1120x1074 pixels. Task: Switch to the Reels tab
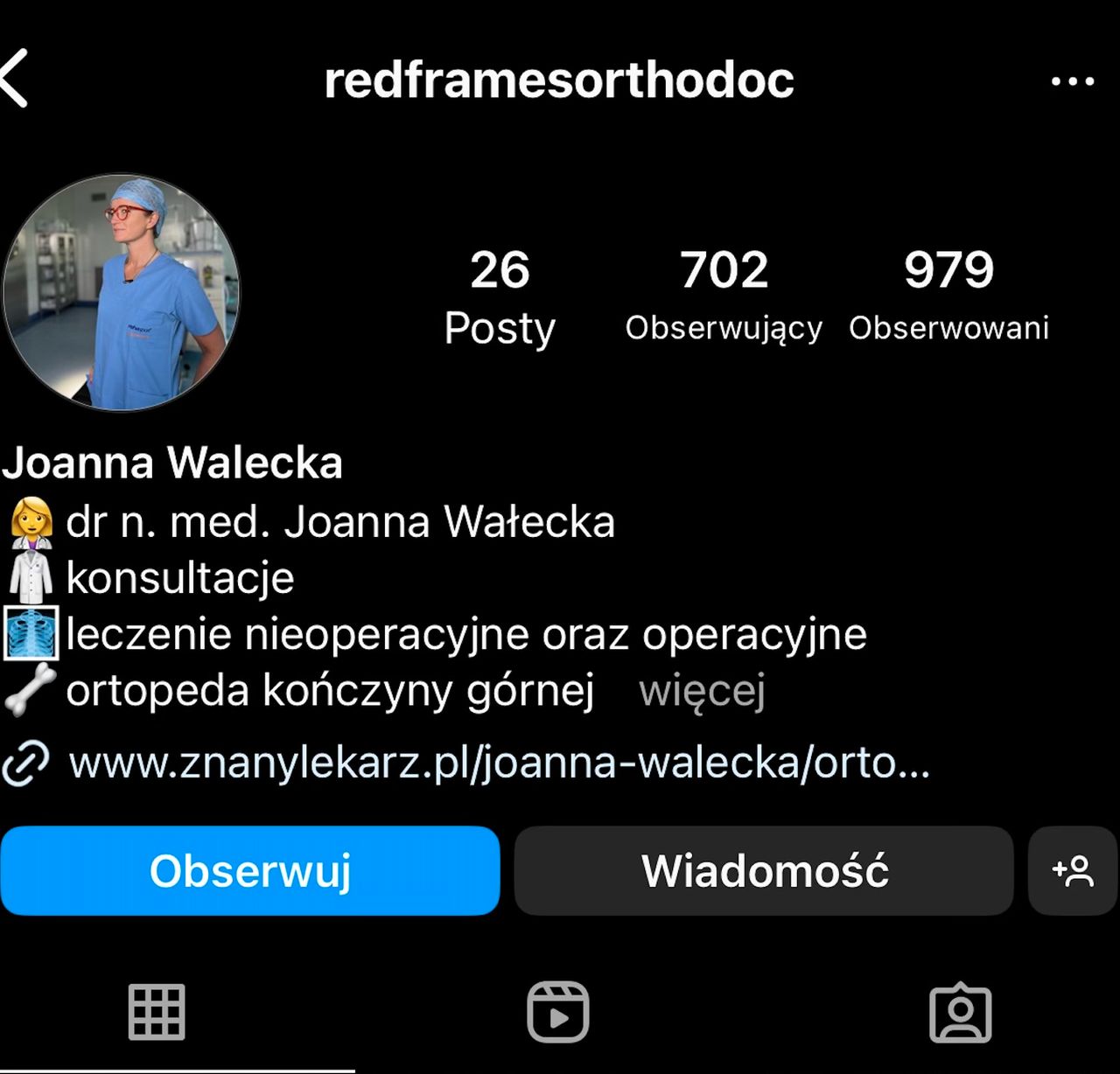click(558, 1013)
